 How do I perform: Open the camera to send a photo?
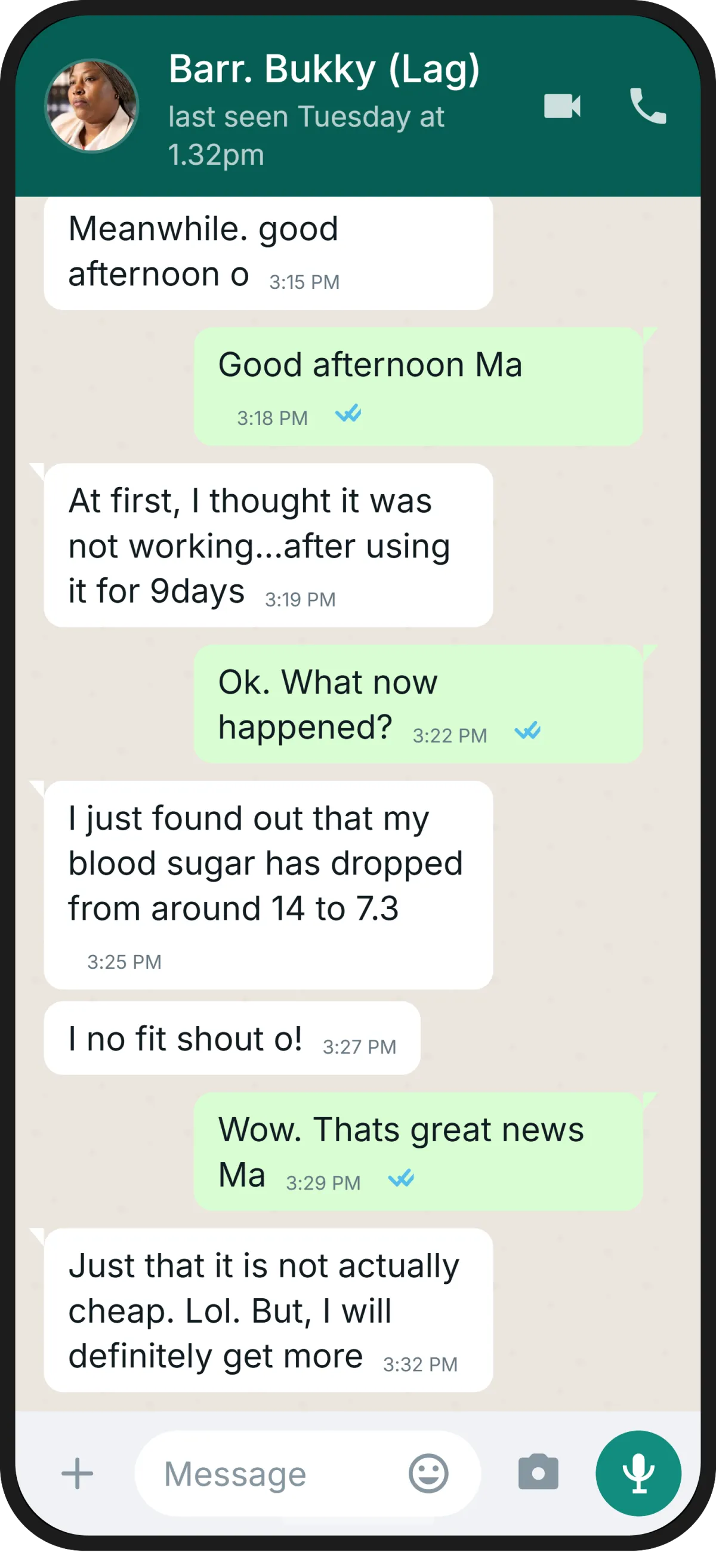(538, 1474)
